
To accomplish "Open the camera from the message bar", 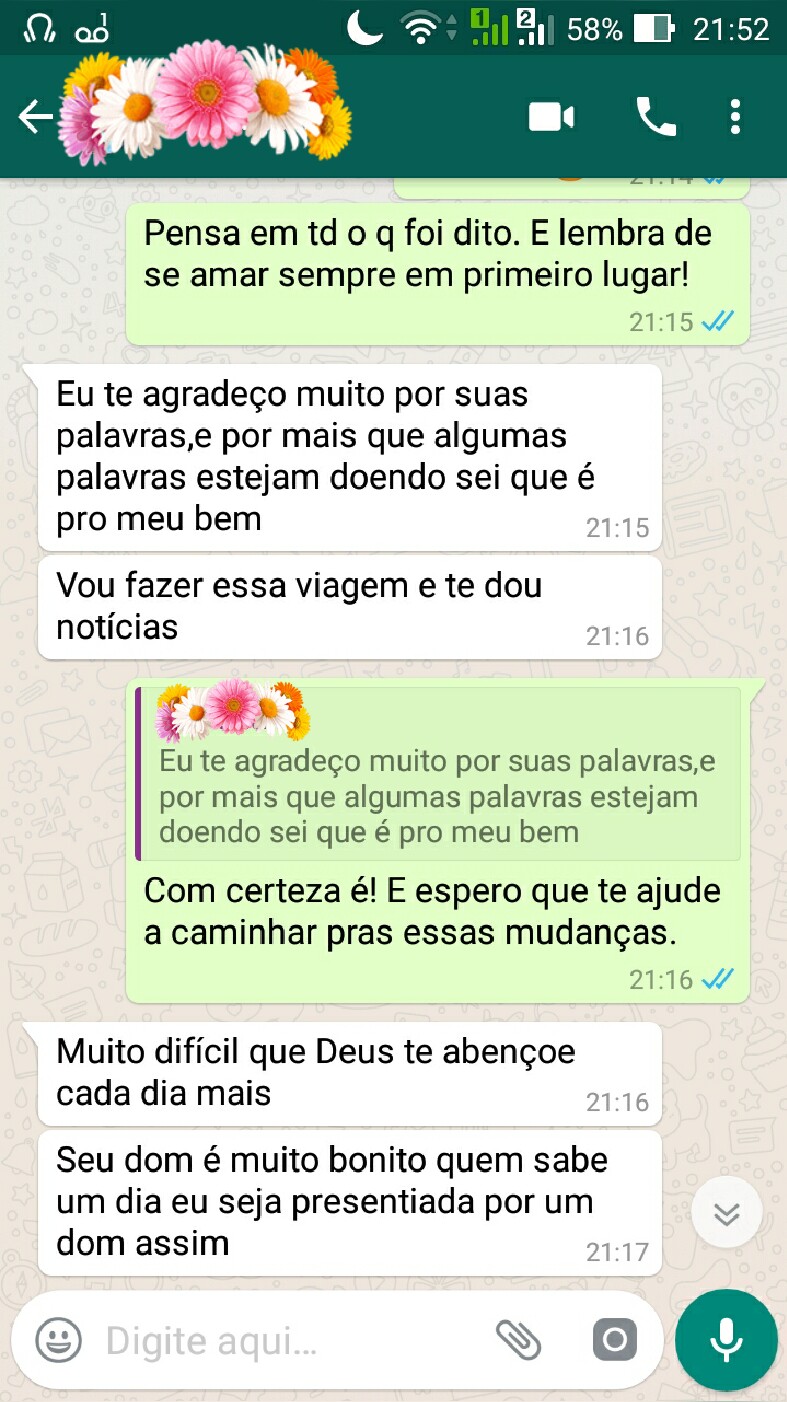I will point(614,1340).
